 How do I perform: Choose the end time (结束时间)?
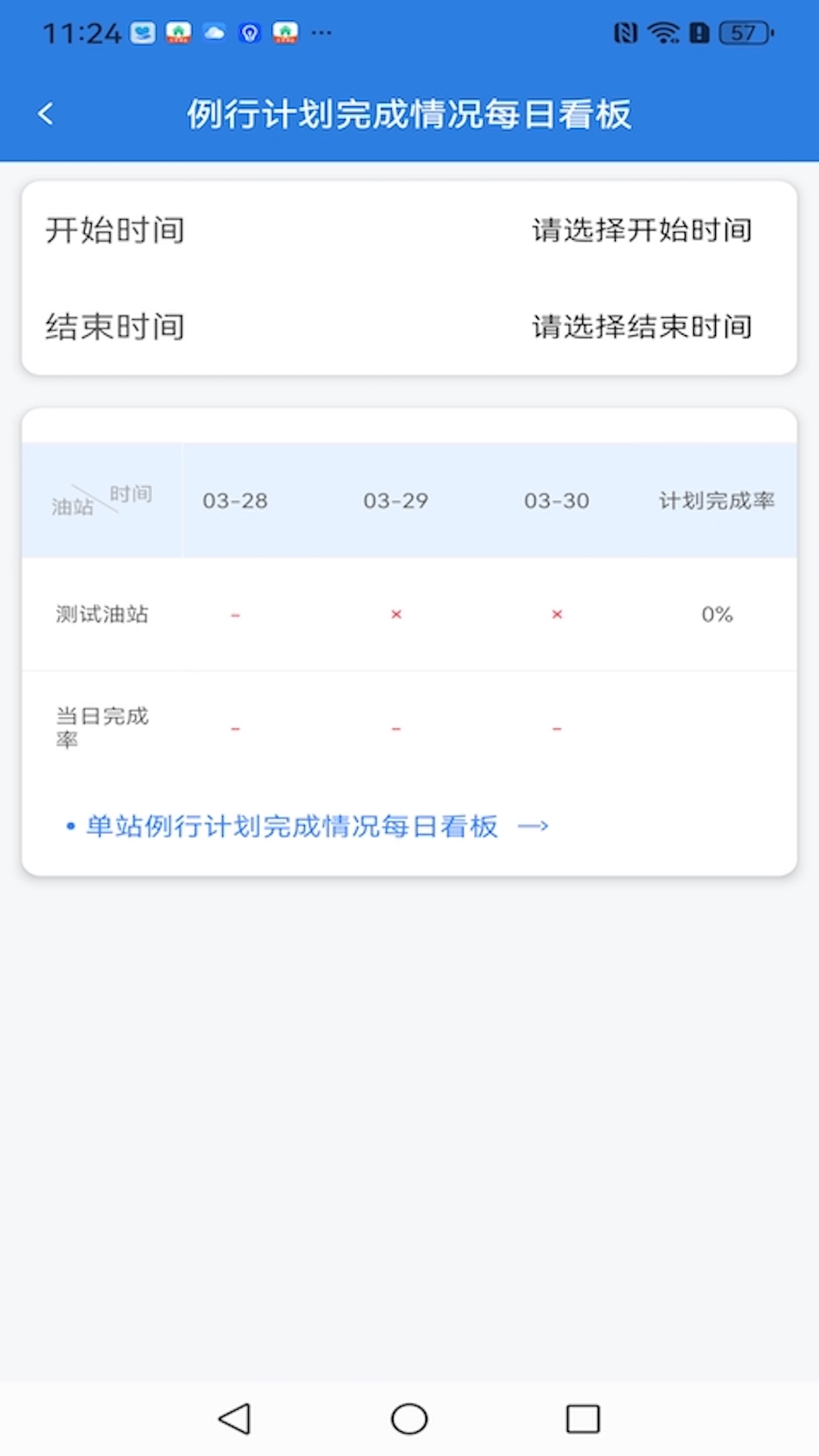pyautogui.click(x=641, y=327)
